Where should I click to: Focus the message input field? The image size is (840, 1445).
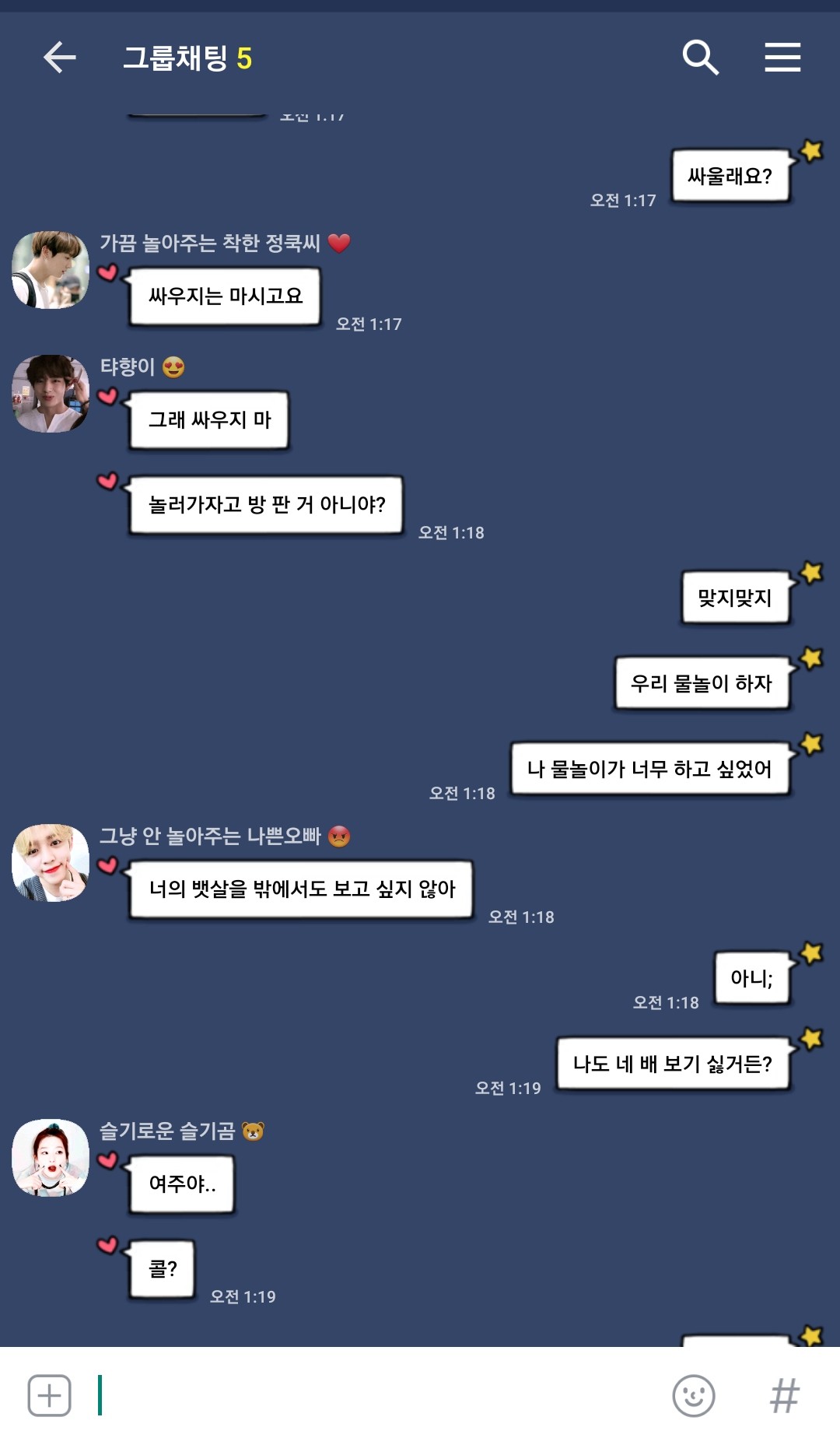pos(373,1395)
